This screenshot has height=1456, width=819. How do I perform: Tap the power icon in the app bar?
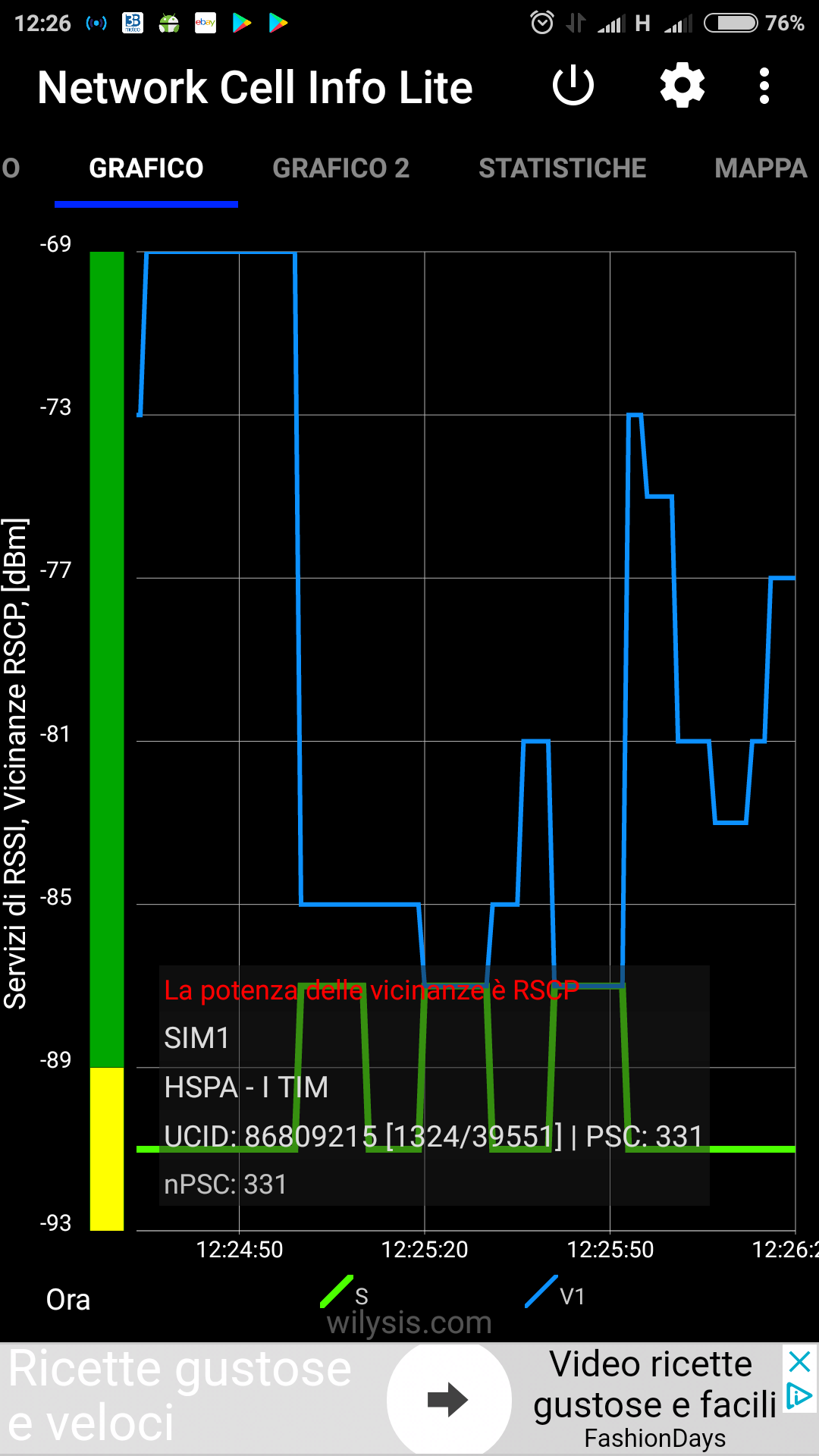click(573, 86)
